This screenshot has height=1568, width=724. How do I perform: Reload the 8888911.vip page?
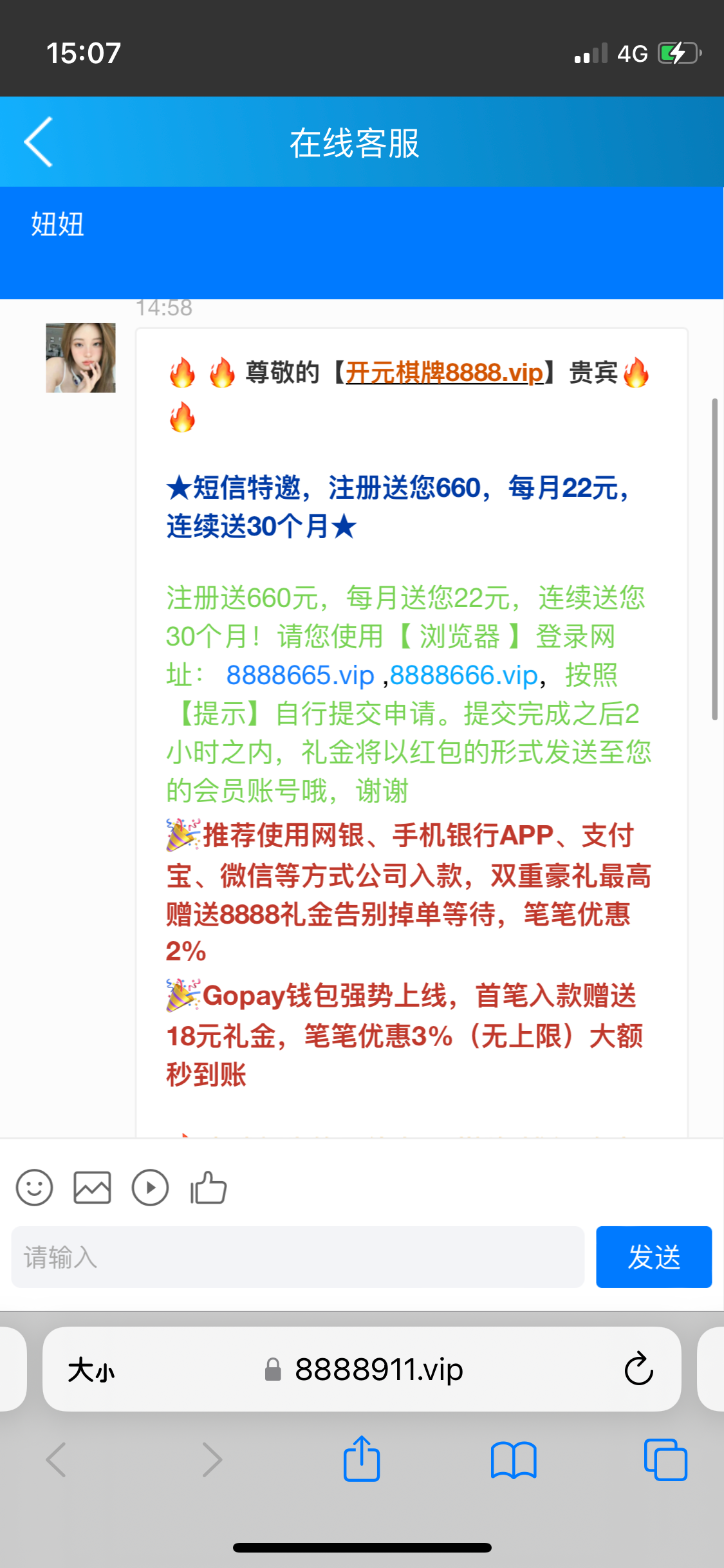pos(638,1369)
